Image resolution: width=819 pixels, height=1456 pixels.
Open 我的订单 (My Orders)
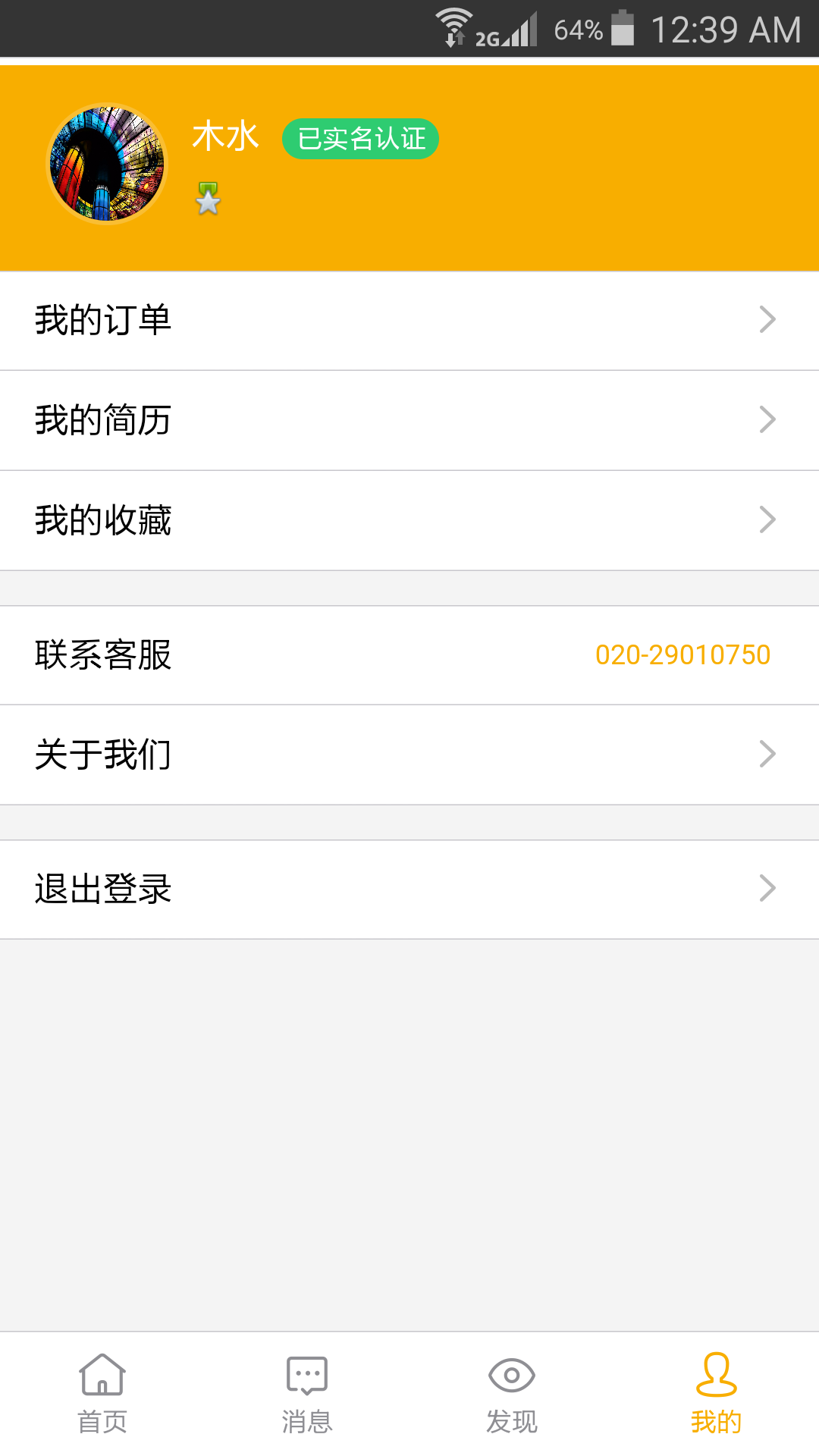pos(409,320)
